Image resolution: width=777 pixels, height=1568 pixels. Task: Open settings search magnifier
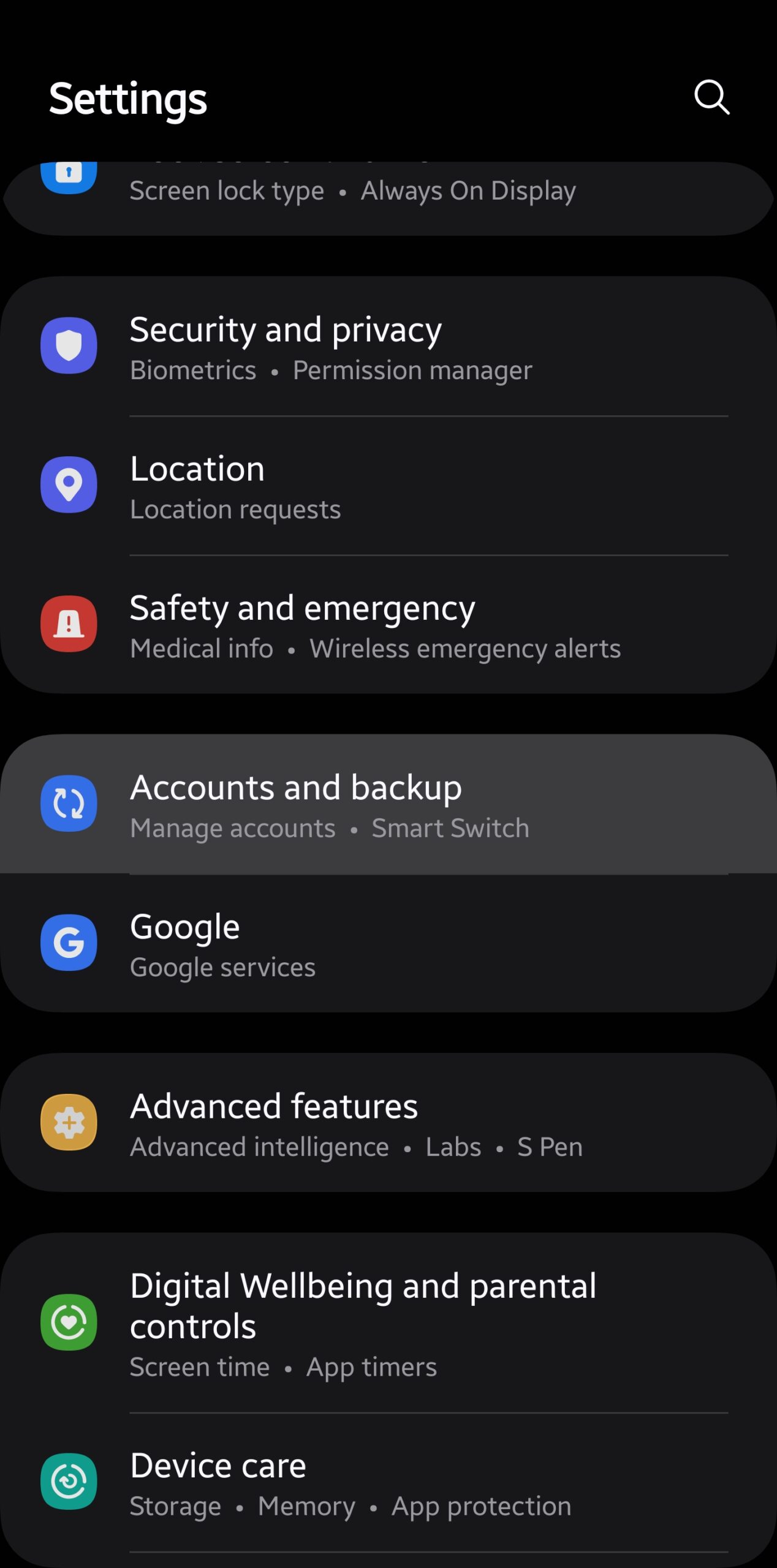711,97
